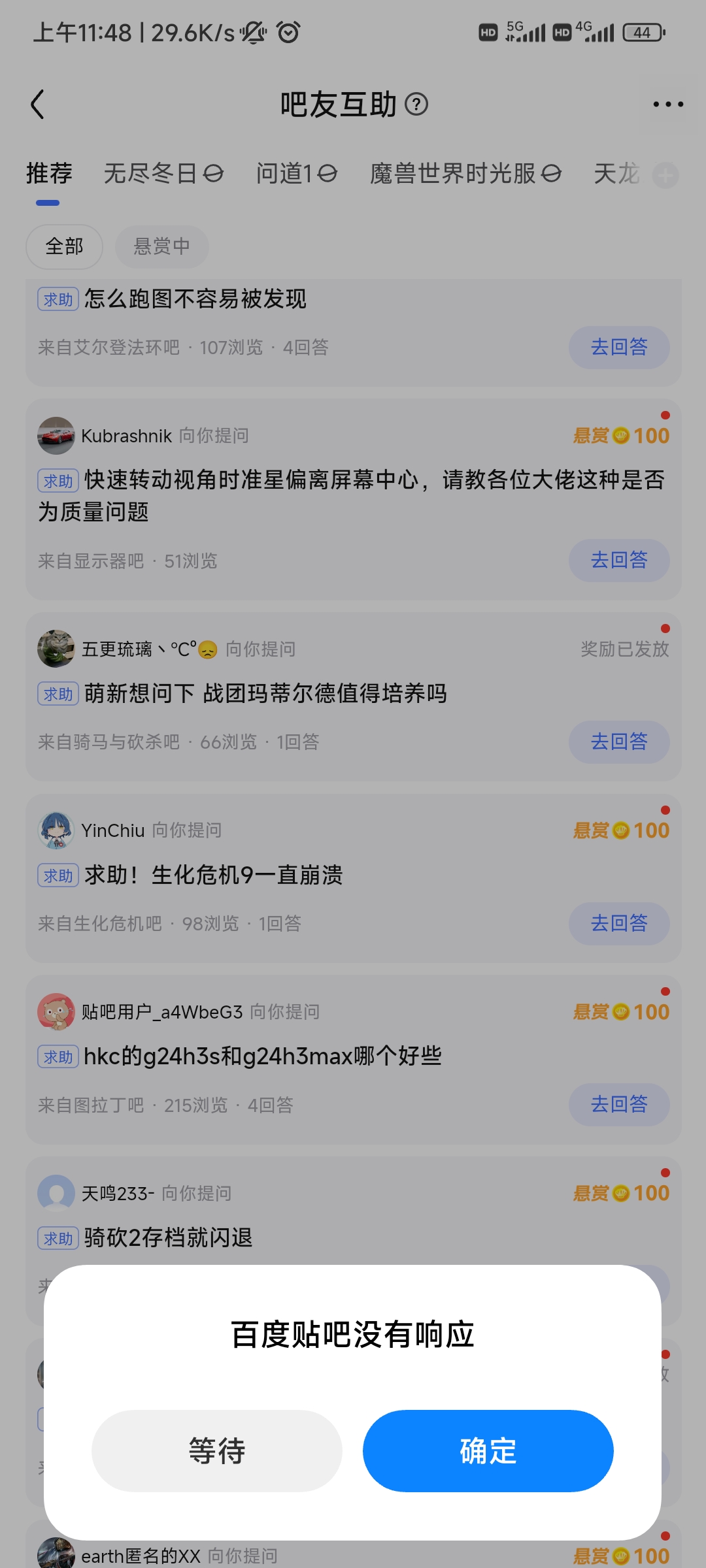The image size is (706, 1568).
Task: Select the 全部 filter chip
Action: [x=64, y=246]
